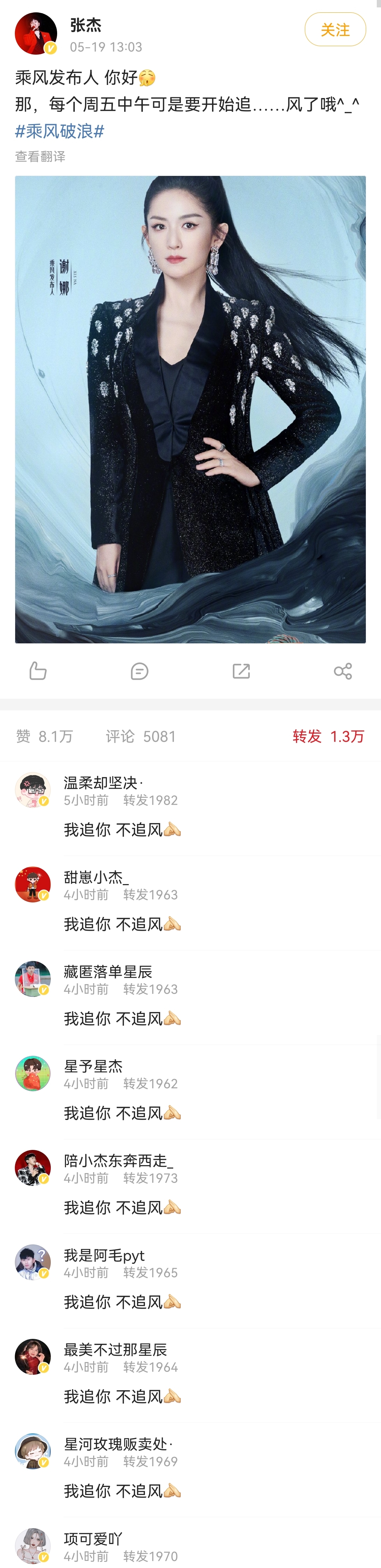This screenshot has height=1568, width=381.
Task: Like this post with the thumbs-up icon
Action: click(38, 671)
